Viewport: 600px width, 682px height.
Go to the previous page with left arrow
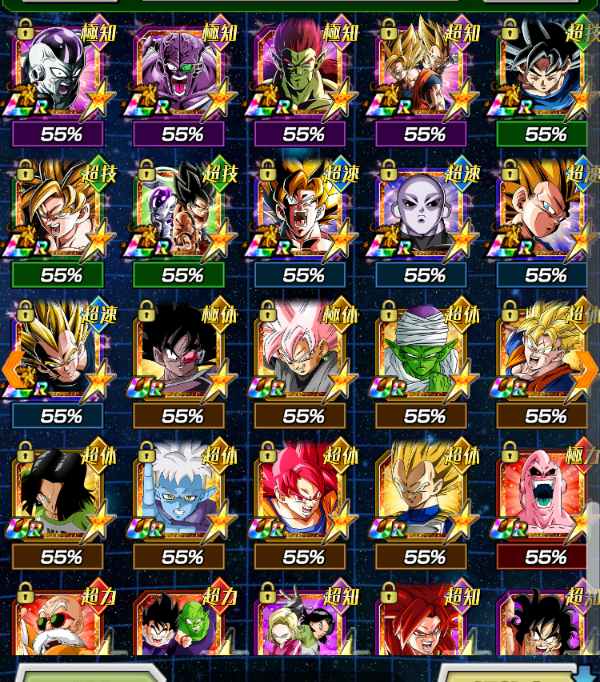click(13, 369)
